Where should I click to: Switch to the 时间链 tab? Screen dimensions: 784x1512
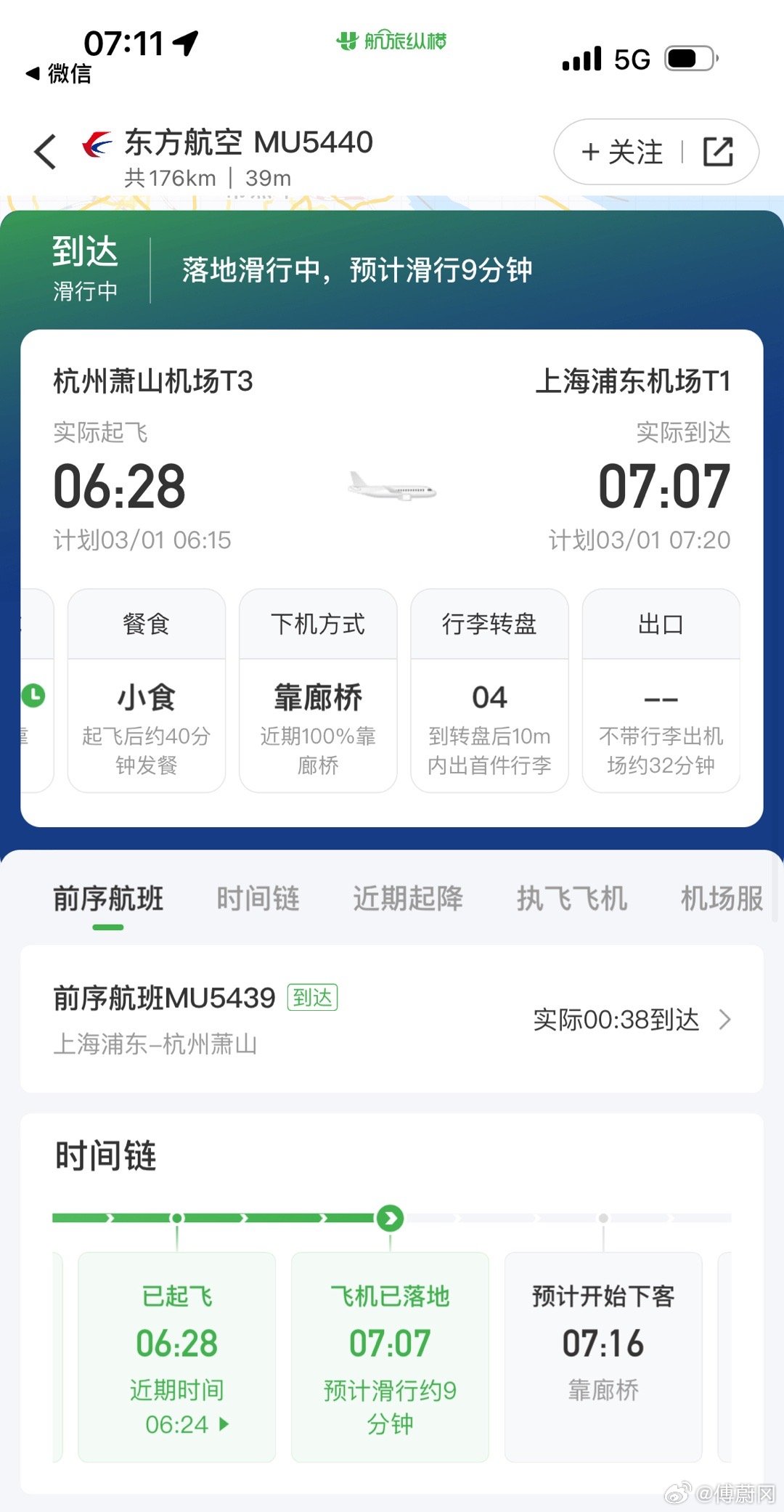click(x=258, y=899)
